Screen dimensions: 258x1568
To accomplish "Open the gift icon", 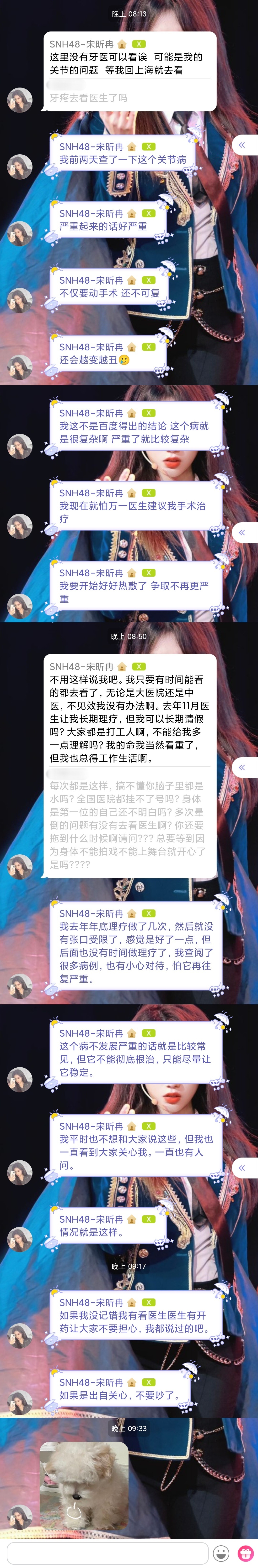I will click(246, 1552).
